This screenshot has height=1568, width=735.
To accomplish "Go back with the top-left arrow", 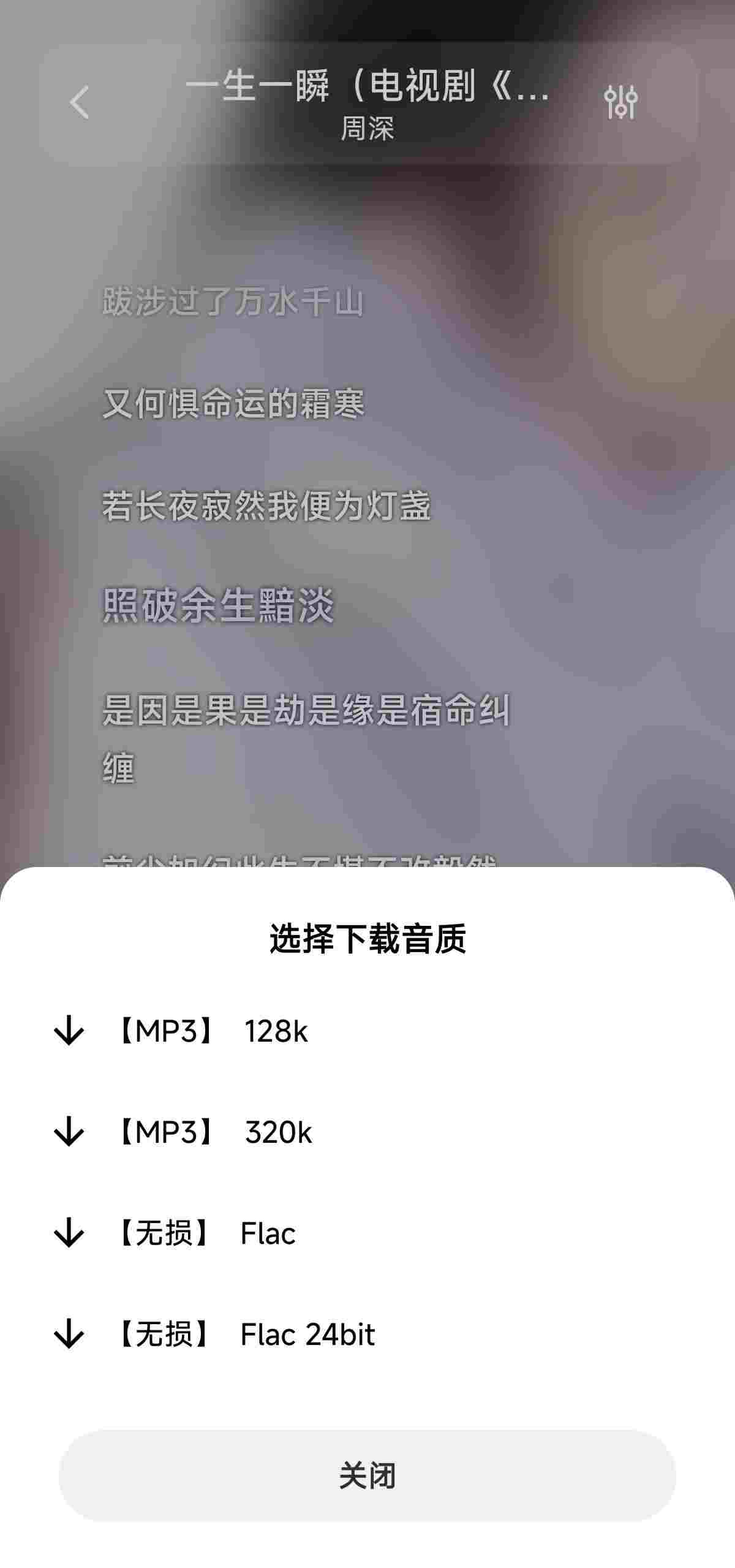I will tap(80, 102).
